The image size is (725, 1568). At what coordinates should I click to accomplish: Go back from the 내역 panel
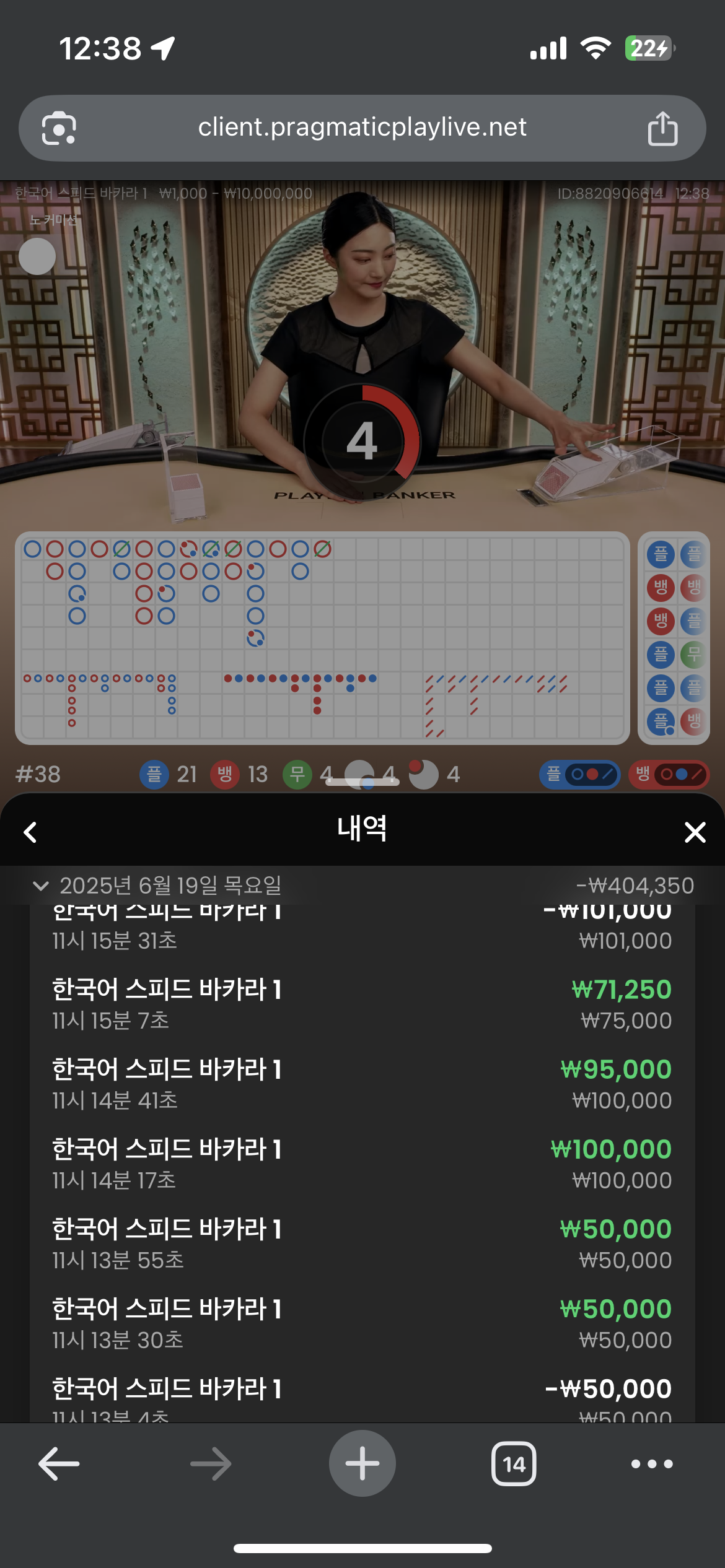coord(30,832)
